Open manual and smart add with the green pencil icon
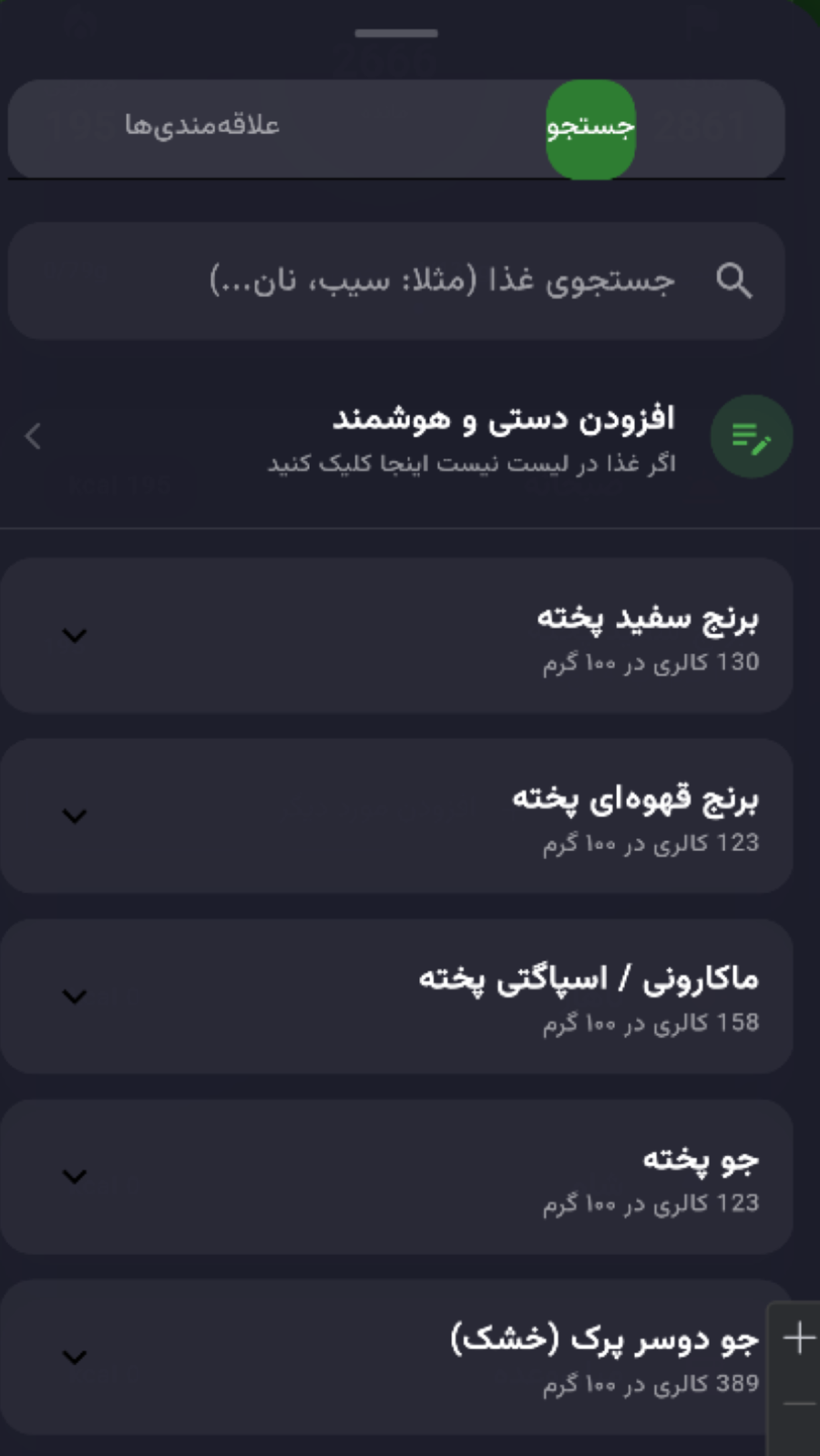 tap(751, 436)
